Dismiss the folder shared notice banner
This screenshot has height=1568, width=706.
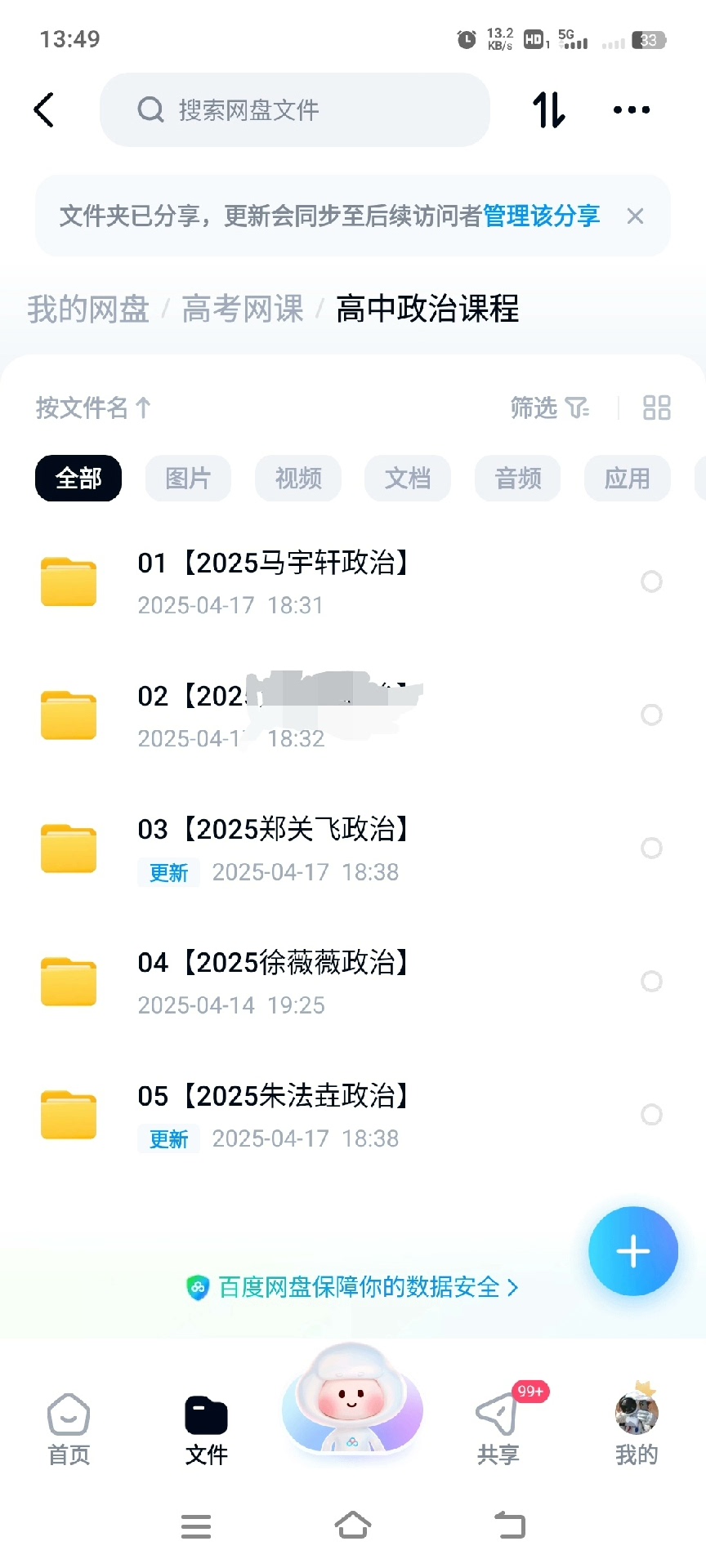click(x=635, y=216)
